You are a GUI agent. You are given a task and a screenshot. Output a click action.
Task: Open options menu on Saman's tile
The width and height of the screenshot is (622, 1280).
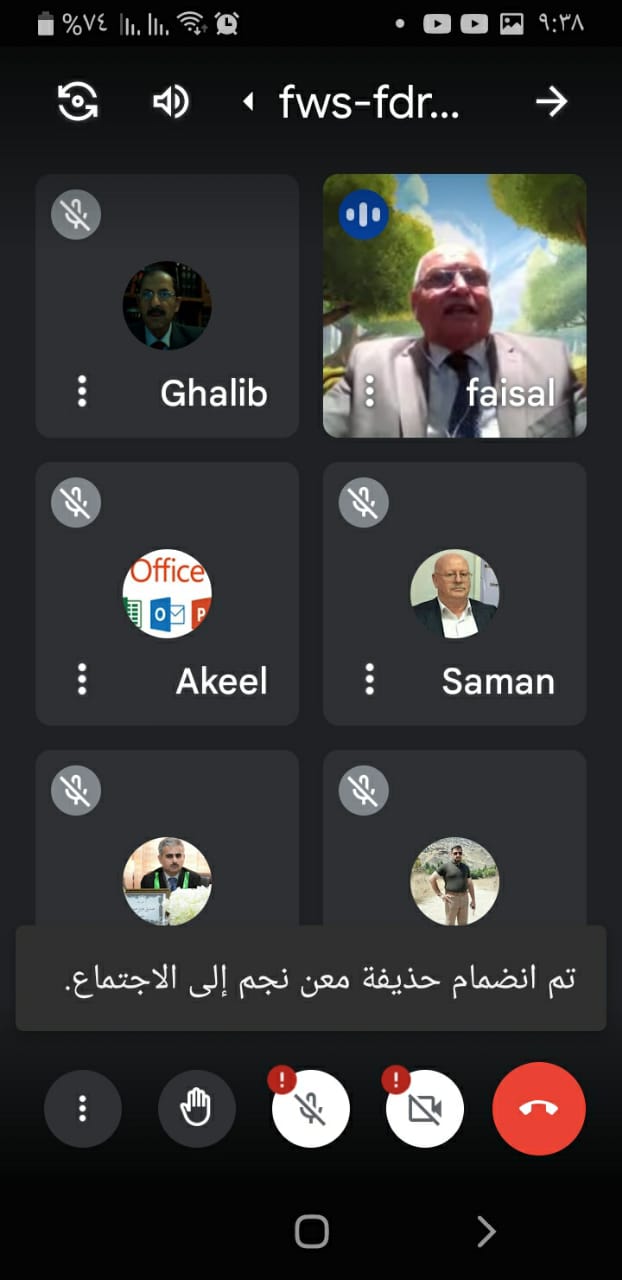(x=369, y=680)
